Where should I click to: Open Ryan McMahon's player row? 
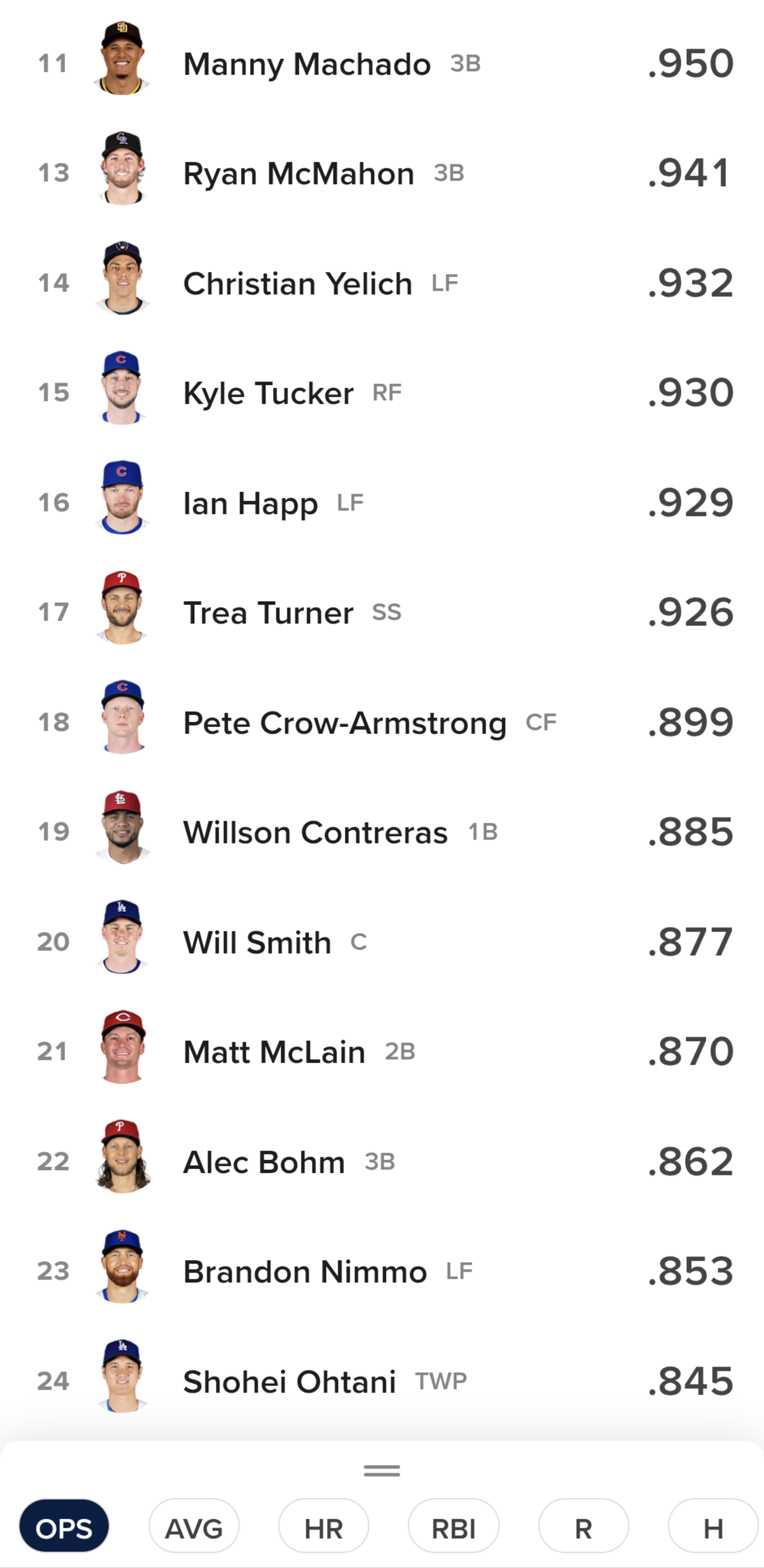click(x=382, y=173)
